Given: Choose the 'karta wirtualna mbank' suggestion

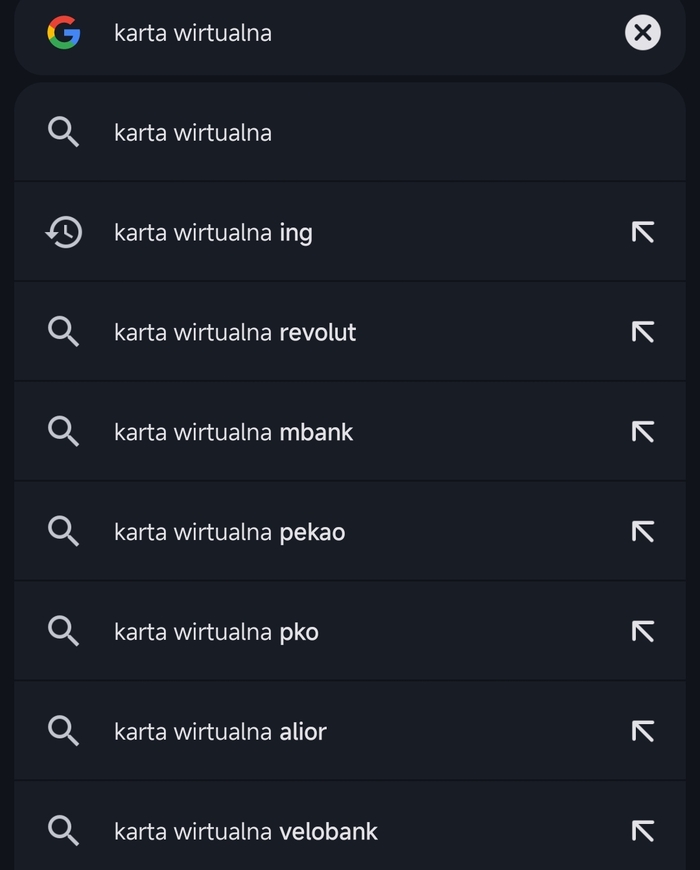Looking at the screenshot, I should click(x=233, y=433).
